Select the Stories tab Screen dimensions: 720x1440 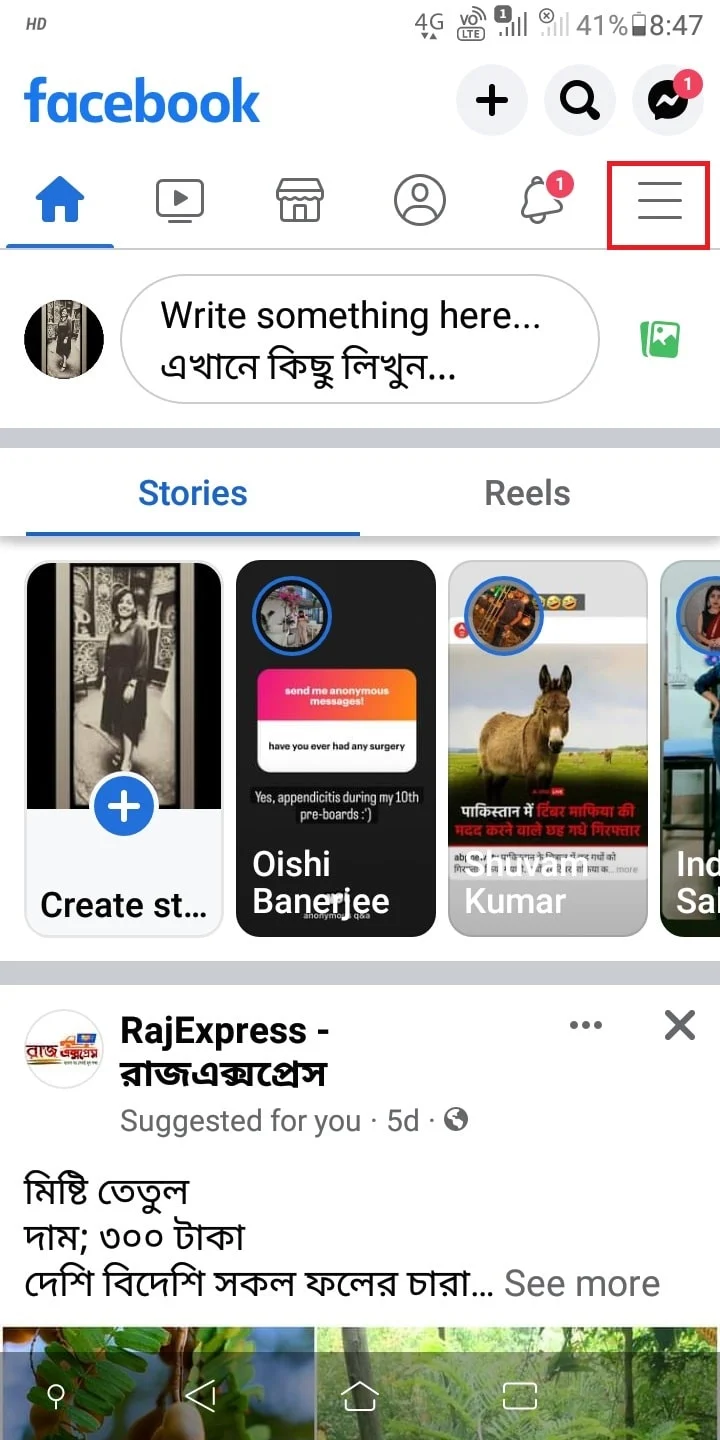[192, 493]
